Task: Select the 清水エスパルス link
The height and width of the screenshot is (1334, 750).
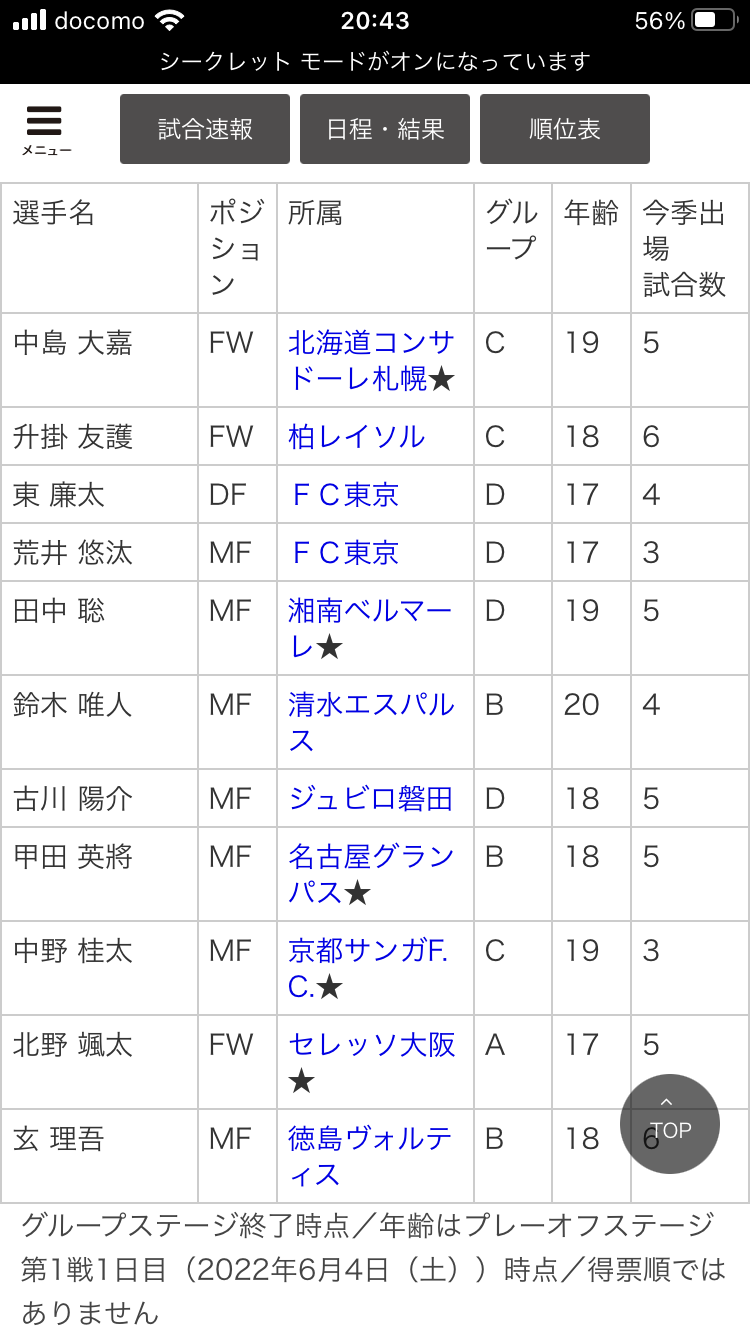Action: pyautogui.click(x=371, y=723)
